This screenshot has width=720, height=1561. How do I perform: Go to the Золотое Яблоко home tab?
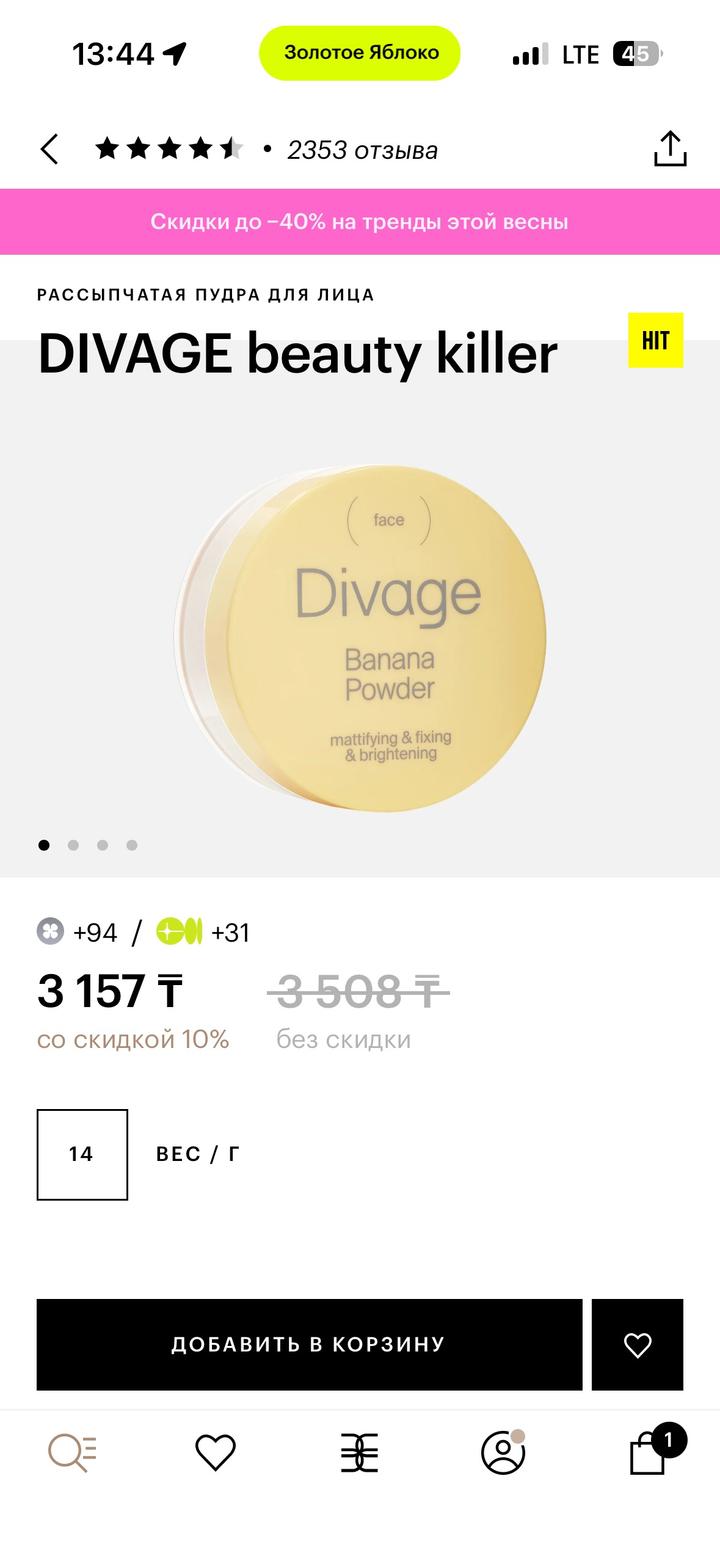[x=359, y=1452]
